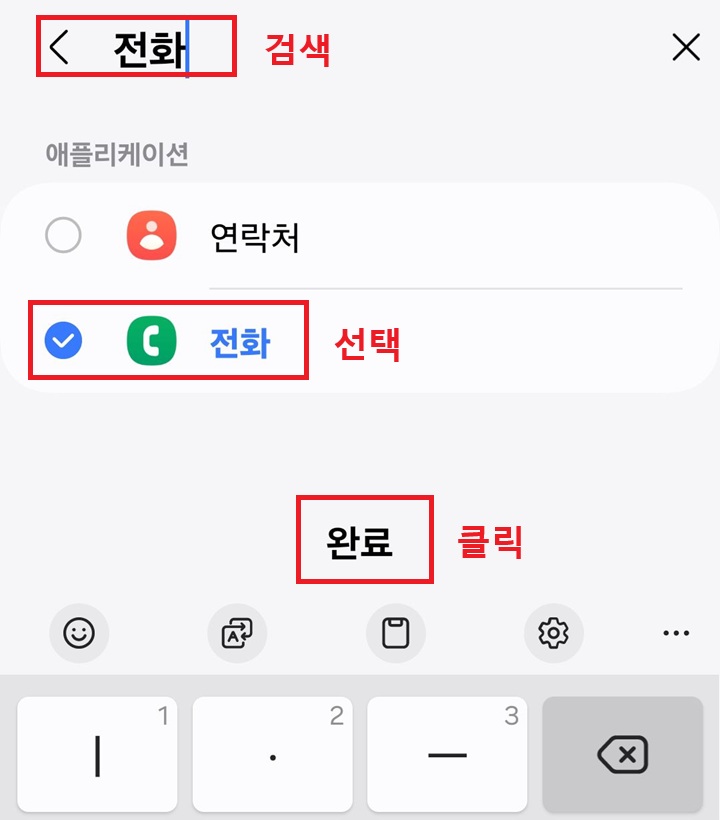Select the 연락처 radio button
The width and height of the screenshot is (720, 820).
click(63, 237)
